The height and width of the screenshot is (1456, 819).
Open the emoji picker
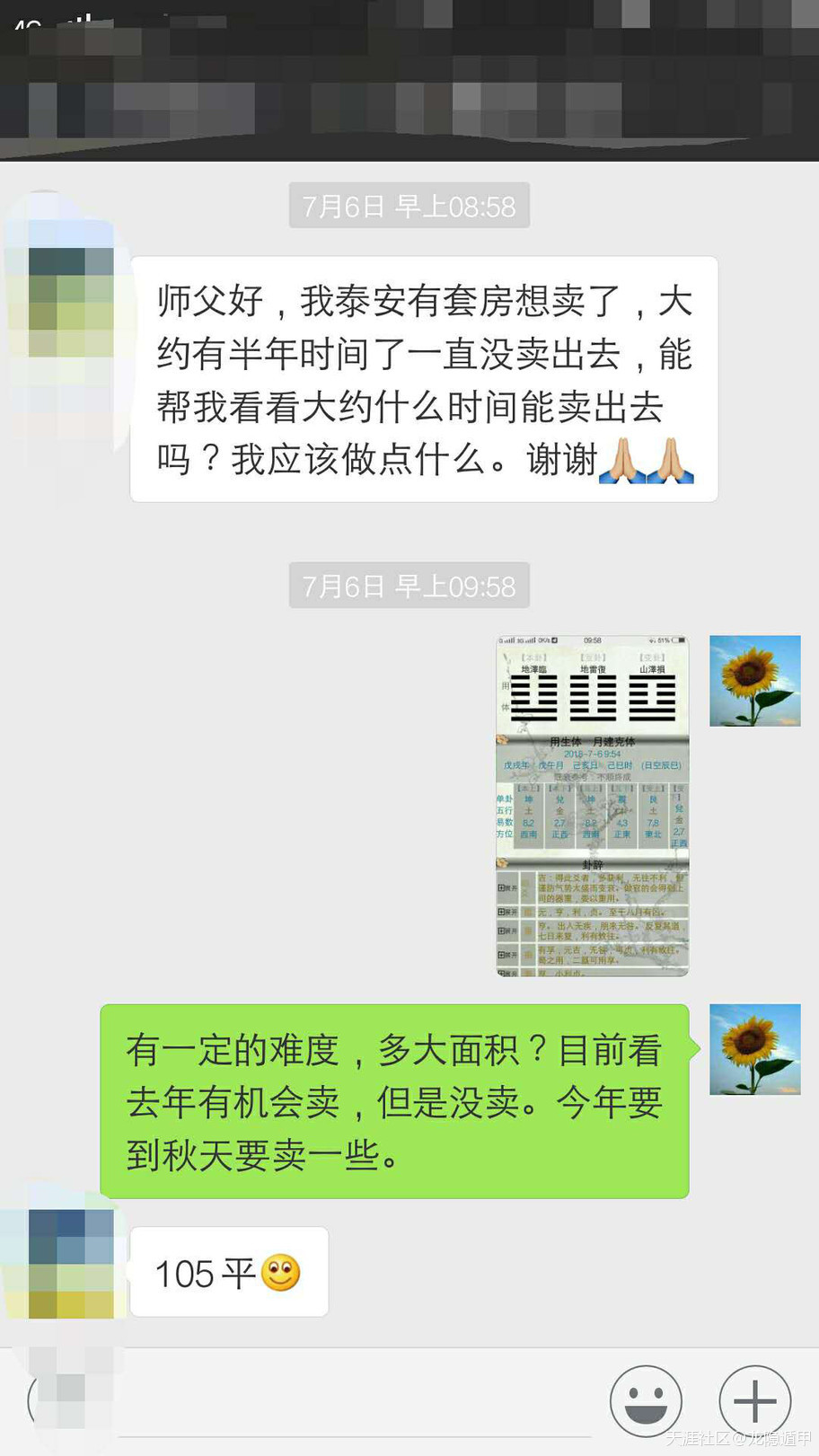(x=645, y=1399)
